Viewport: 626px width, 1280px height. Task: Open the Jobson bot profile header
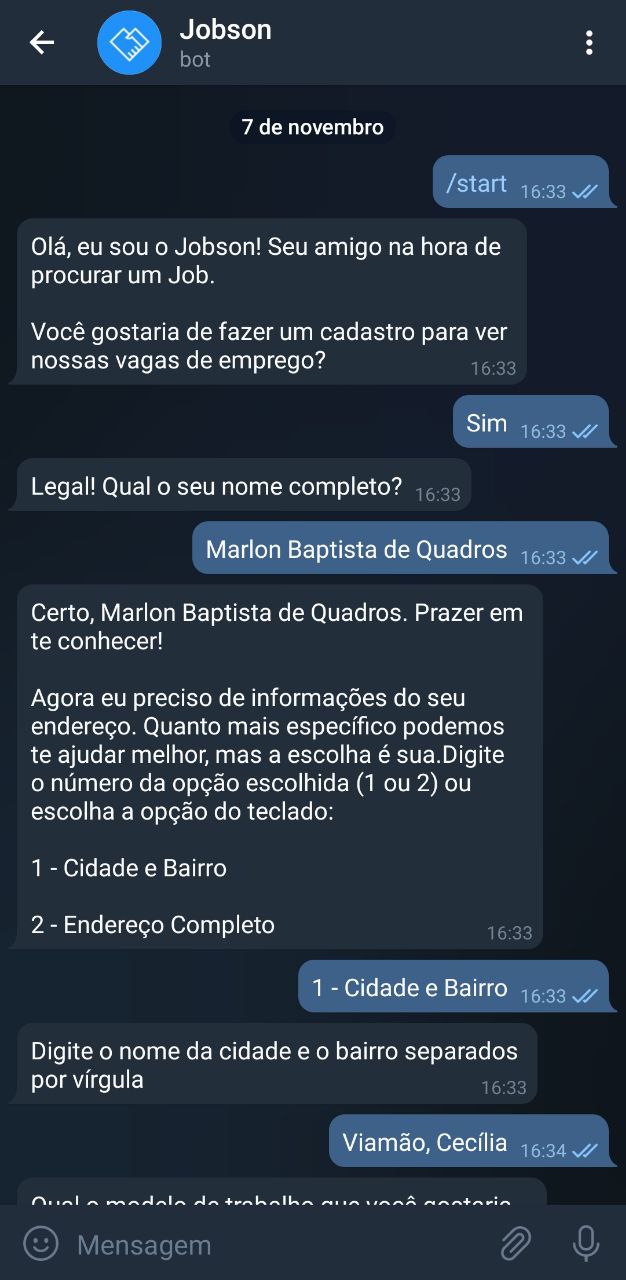[x=225, y=43]
